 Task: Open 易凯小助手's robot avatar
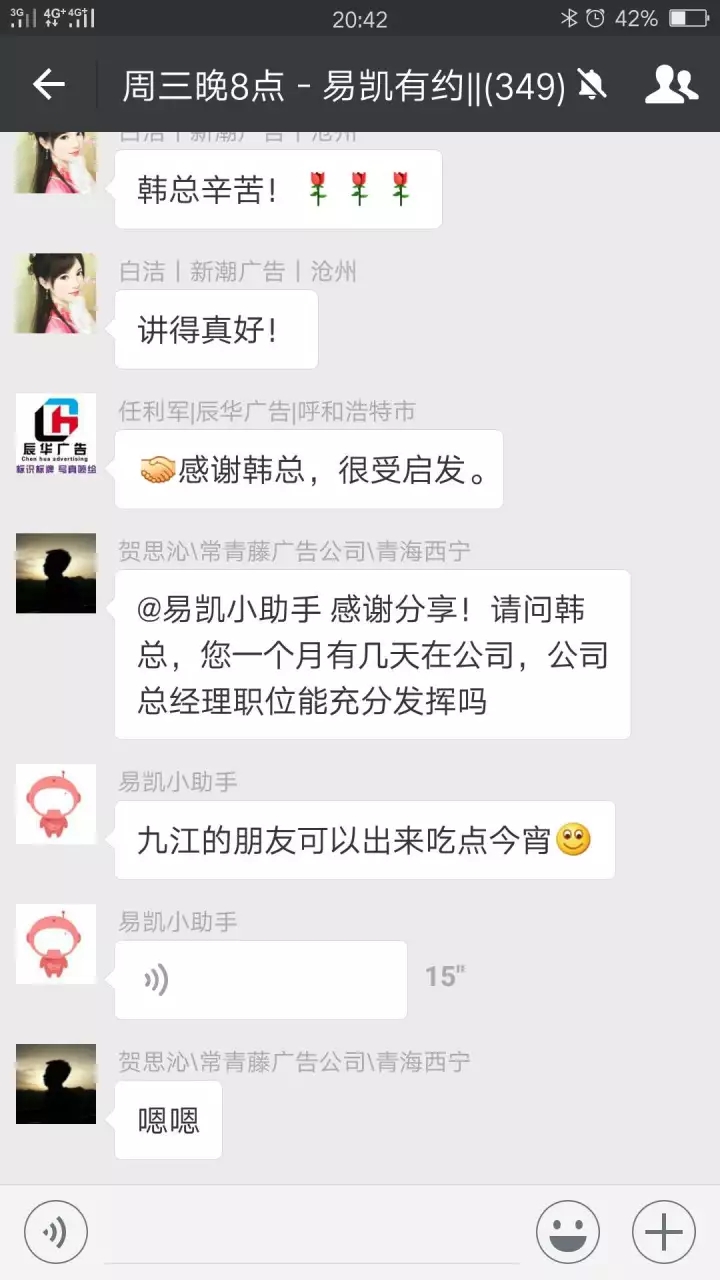pos(55,803)
